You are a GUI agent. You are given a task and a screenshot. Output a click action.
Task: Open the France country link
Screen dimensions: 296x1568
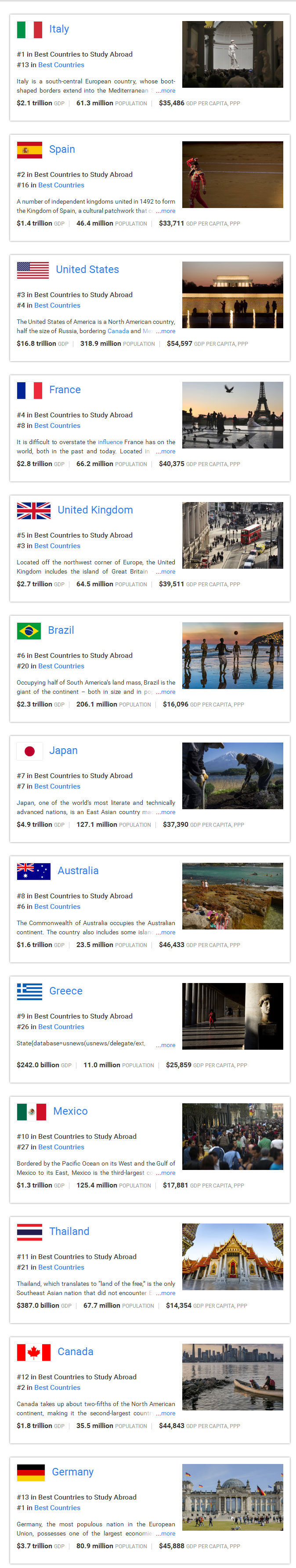(x=65, y=390)
